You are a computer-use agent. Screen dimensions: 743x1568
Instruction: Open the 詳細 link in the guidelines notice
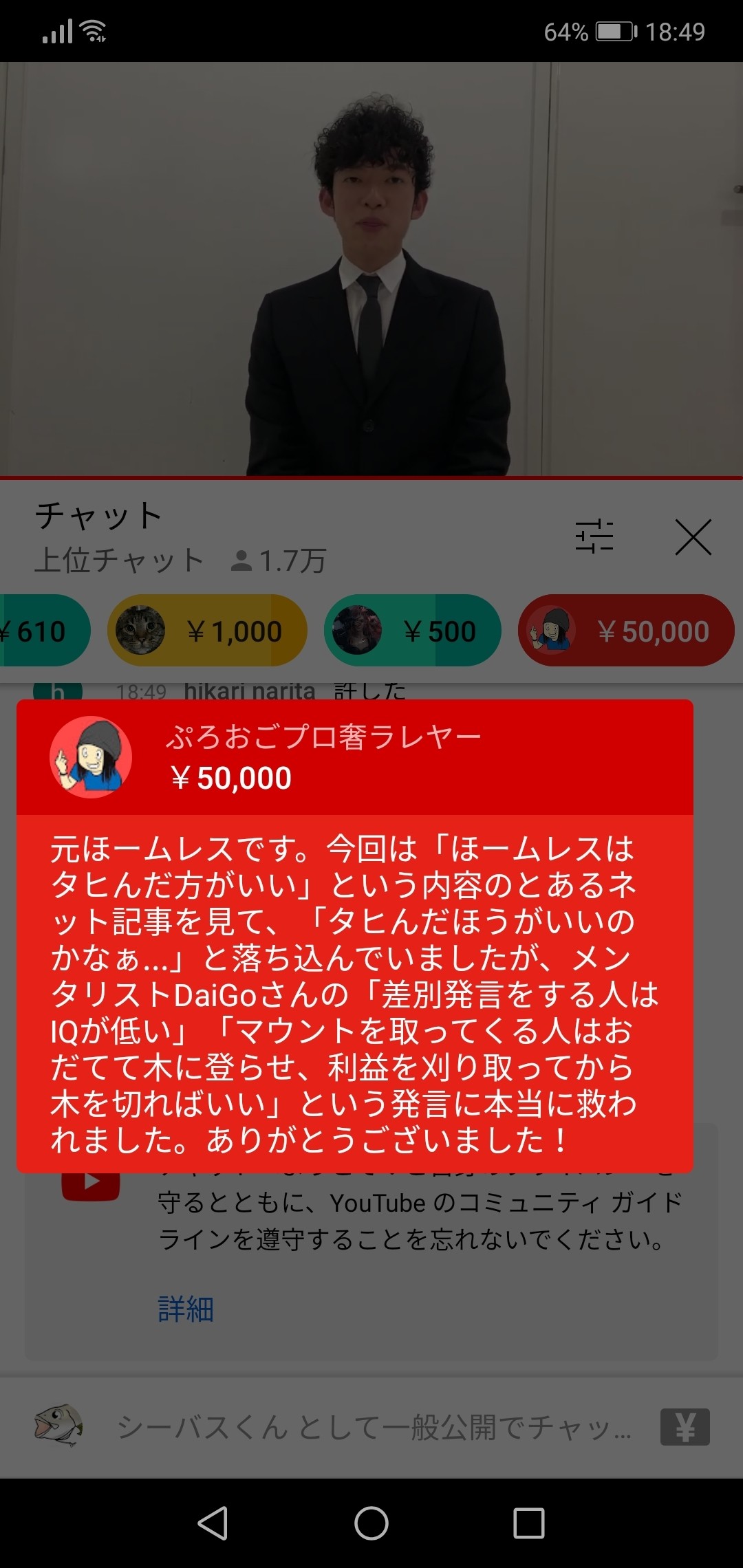(x=186, y=1309)
